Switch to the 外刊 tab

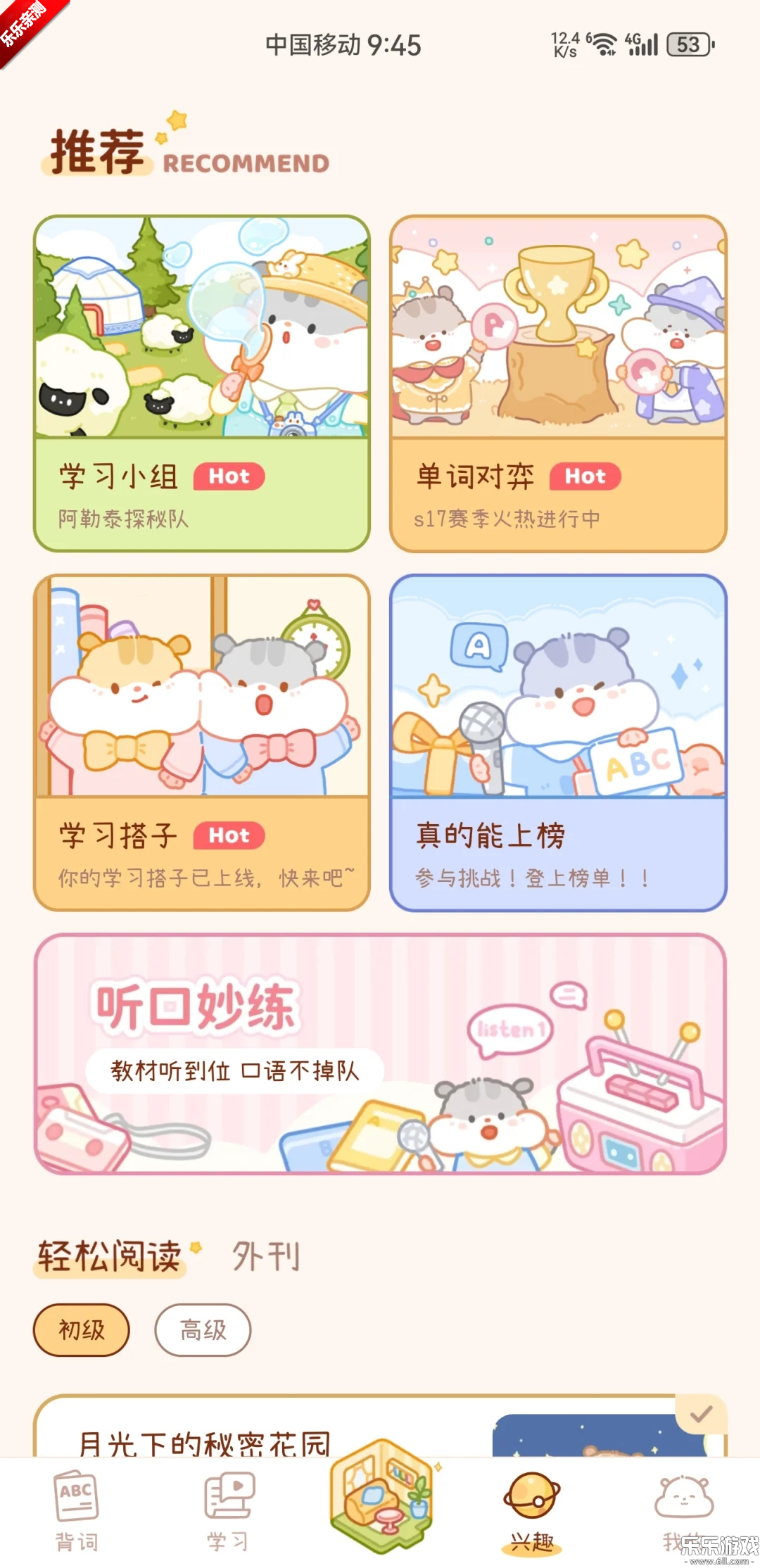pyautogui.click(x=266, y=1256)
